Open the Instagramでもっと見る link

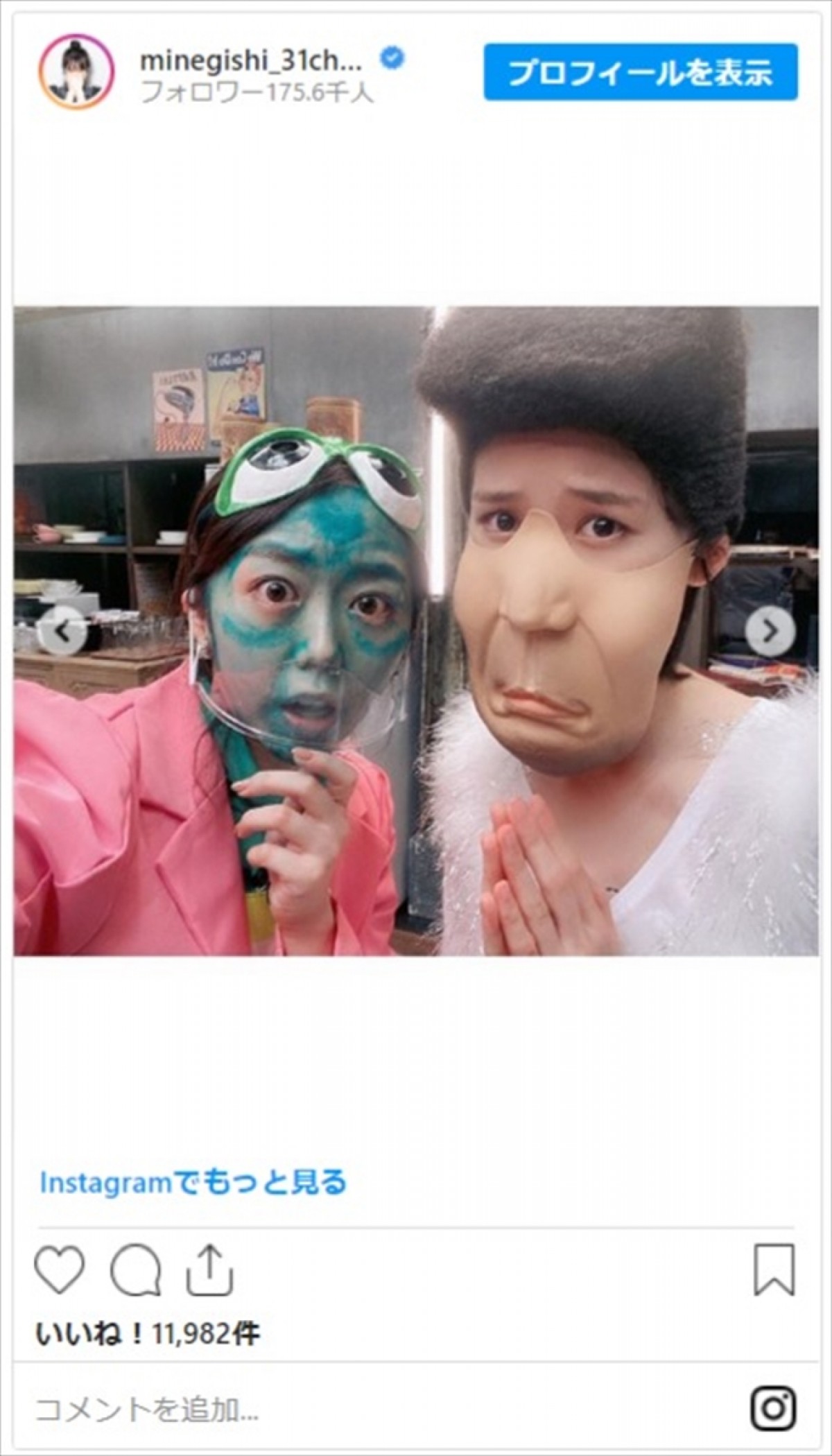(x=193, y=1183)
